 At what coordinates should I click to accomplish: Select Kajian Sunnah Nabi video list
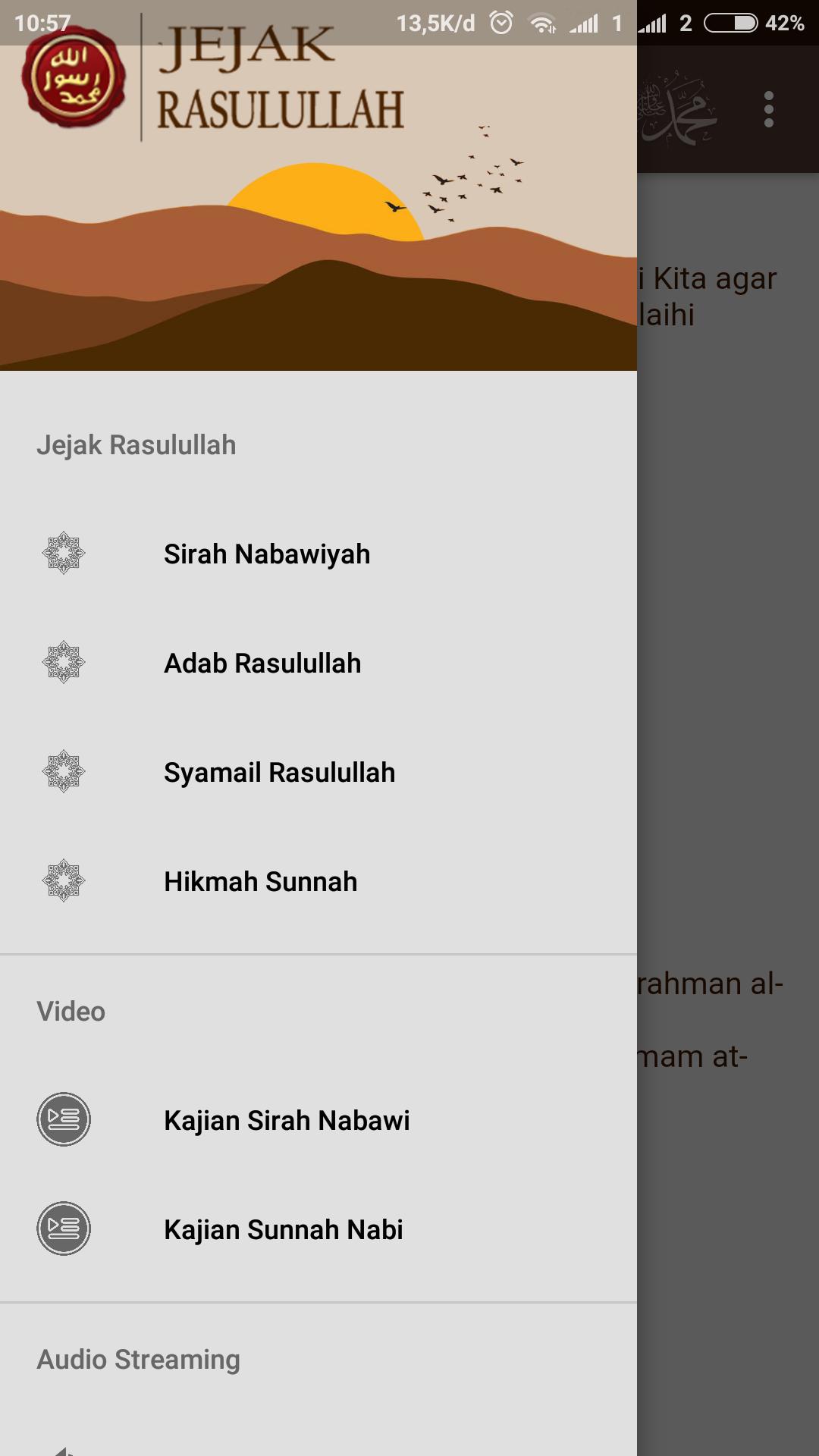point(283,1230)
